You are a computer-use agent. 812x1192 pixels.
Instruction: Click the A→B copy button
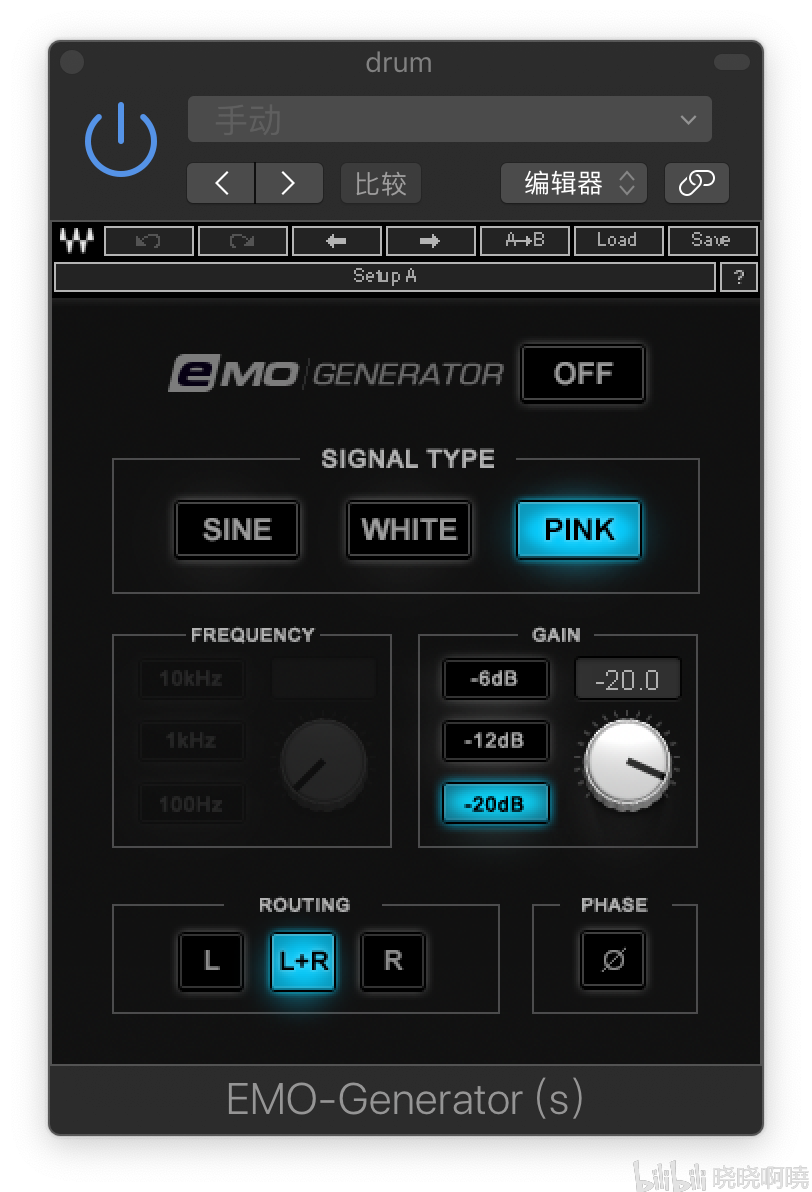tap(525, 240)
